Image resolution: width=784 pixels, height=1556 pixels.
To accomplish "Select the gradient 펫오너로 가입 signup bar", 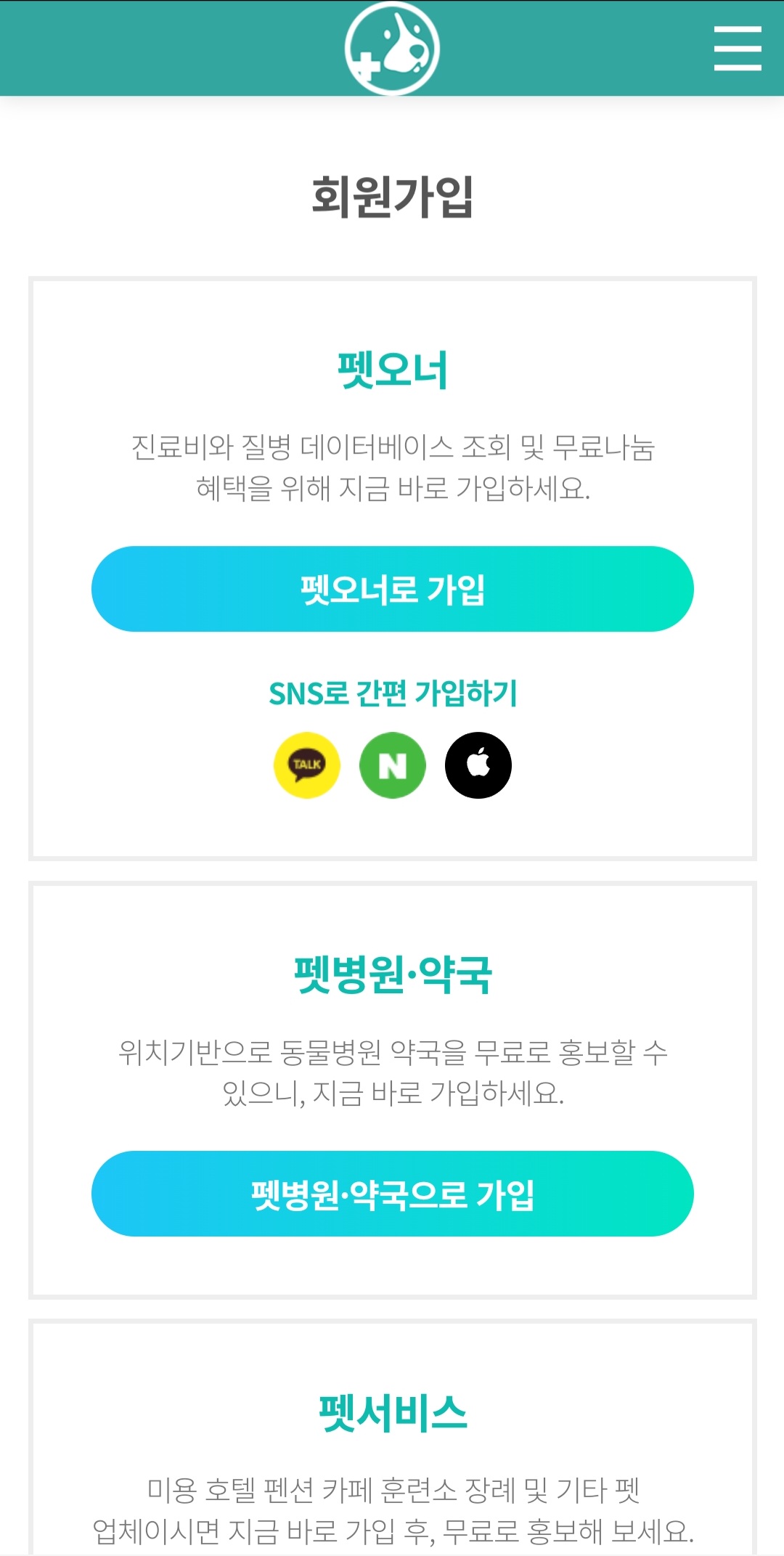I will [x=392, y=589].
